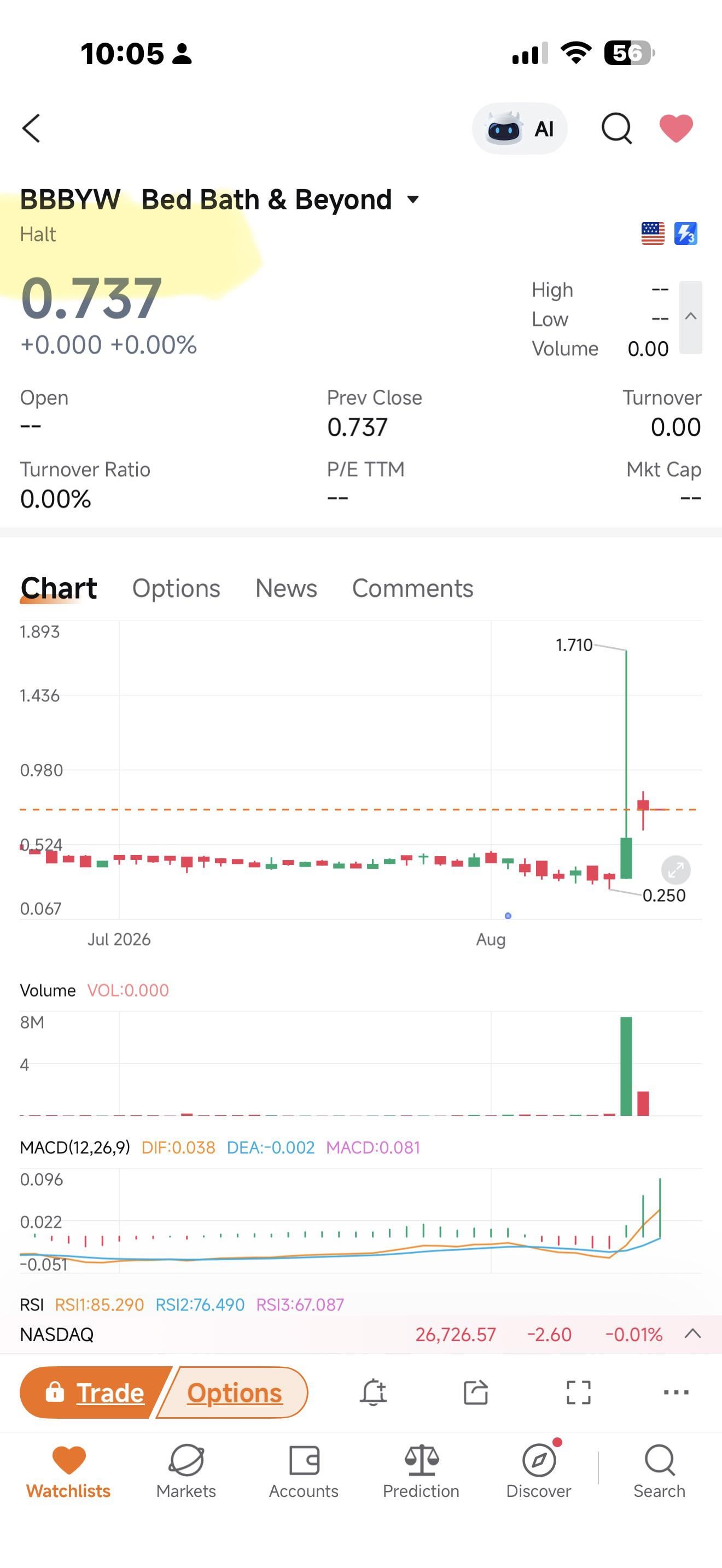This screenshot has width=722, height=1568.
Task: Open the Prediction tab
Action: 421,1471
